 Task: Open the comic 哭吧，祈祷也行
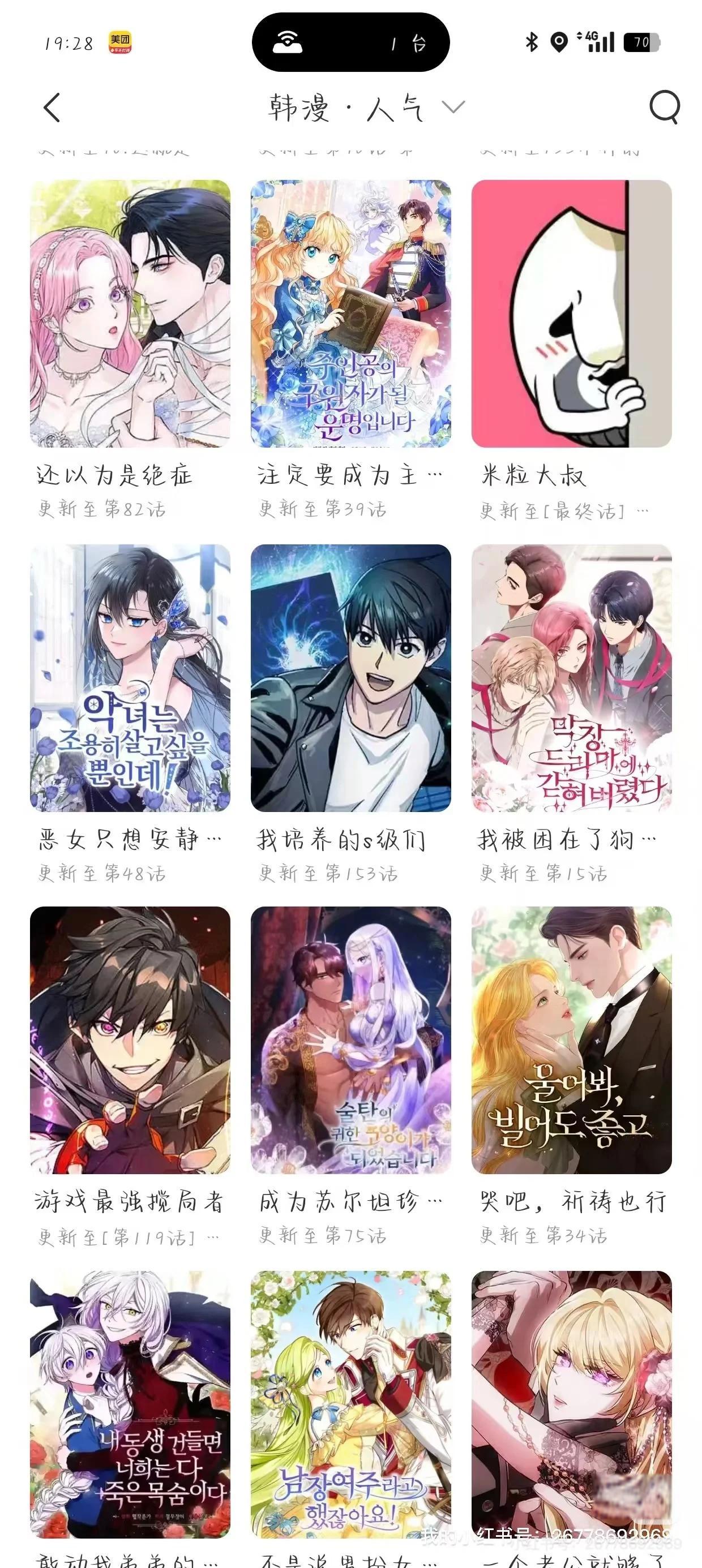tap(571, 1040)
